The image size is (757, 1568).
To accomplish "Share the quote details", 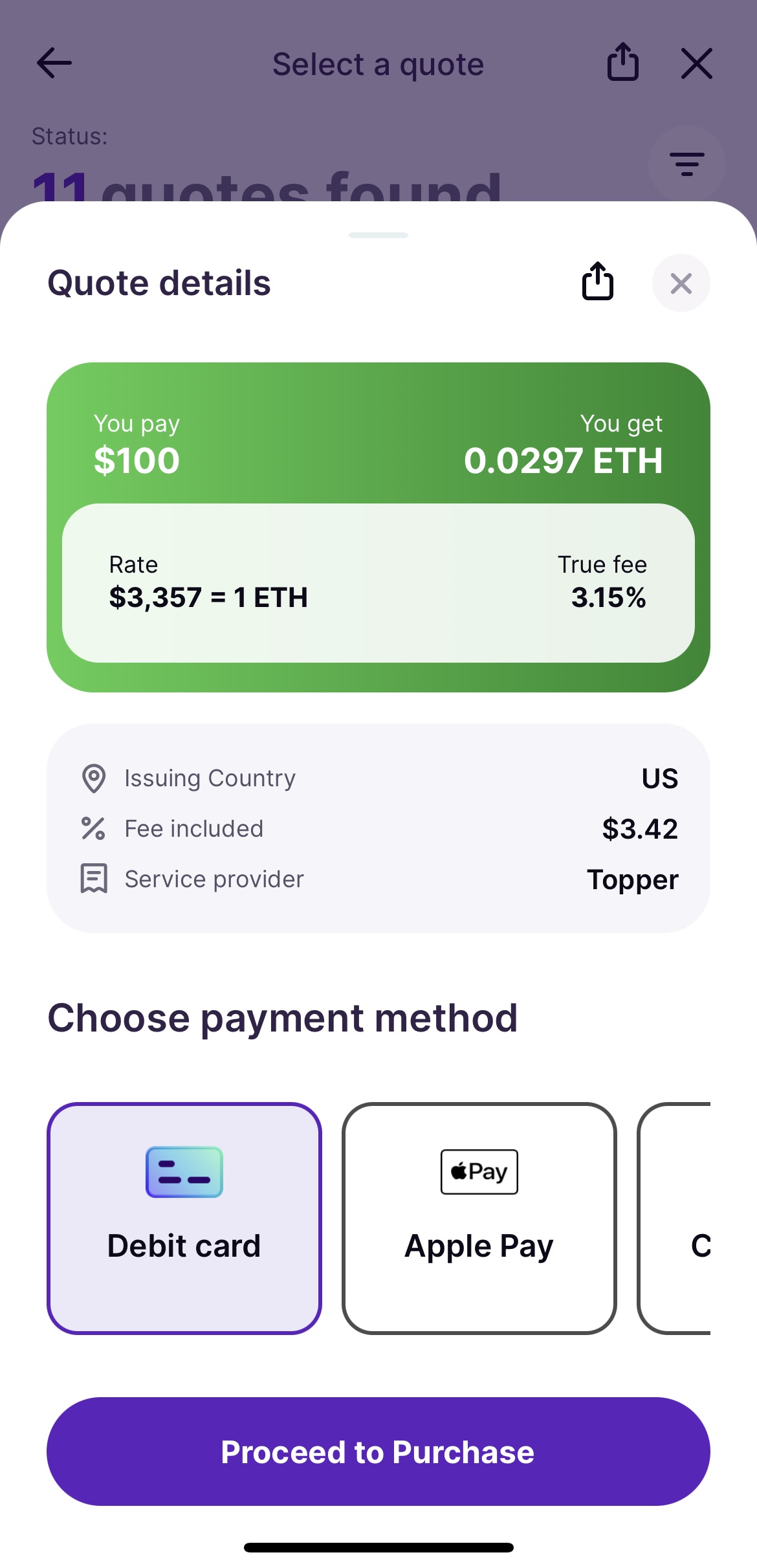I will pyautogui.click(x=597, y=282).
